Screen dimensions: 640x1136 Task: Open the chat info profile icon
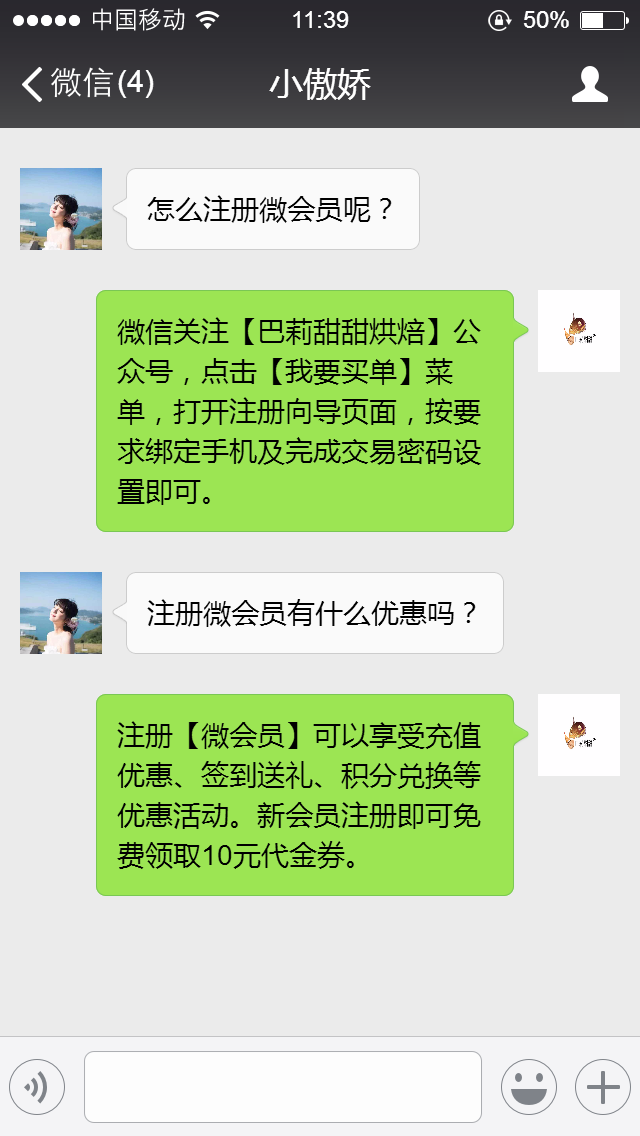pos(589,84)
